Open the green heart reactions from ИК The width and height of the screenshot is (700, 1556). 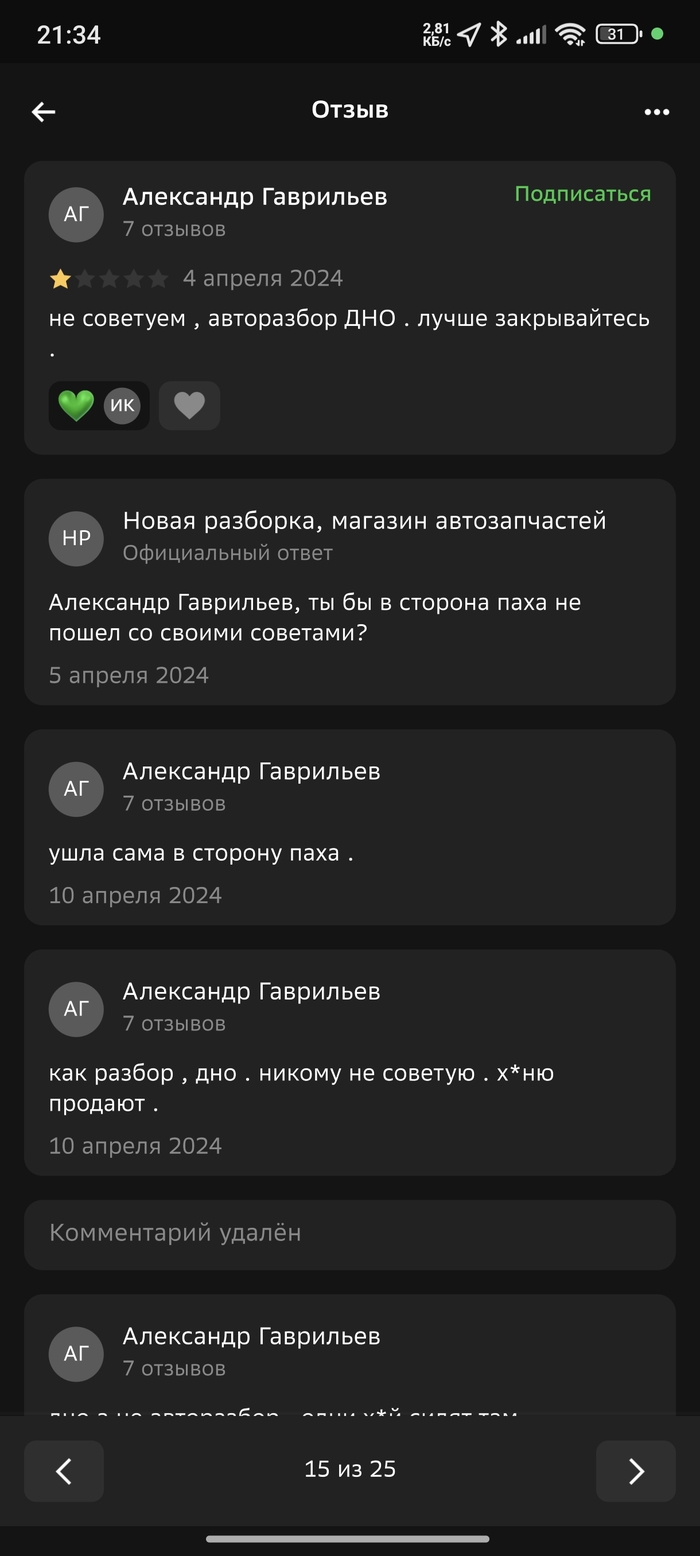point(99,406)
